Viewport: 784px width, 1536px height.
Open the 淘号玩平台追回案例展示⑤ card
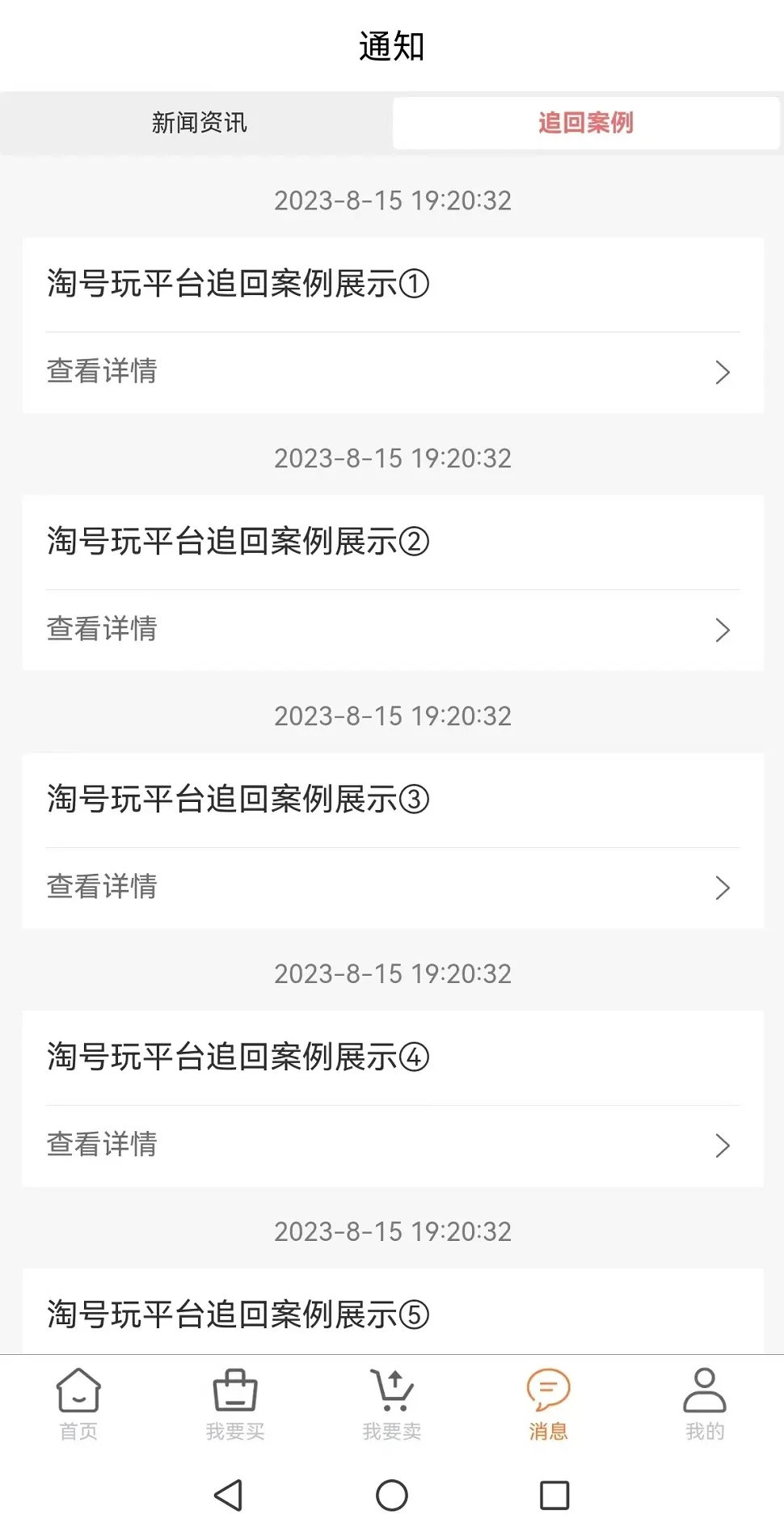392,1314
